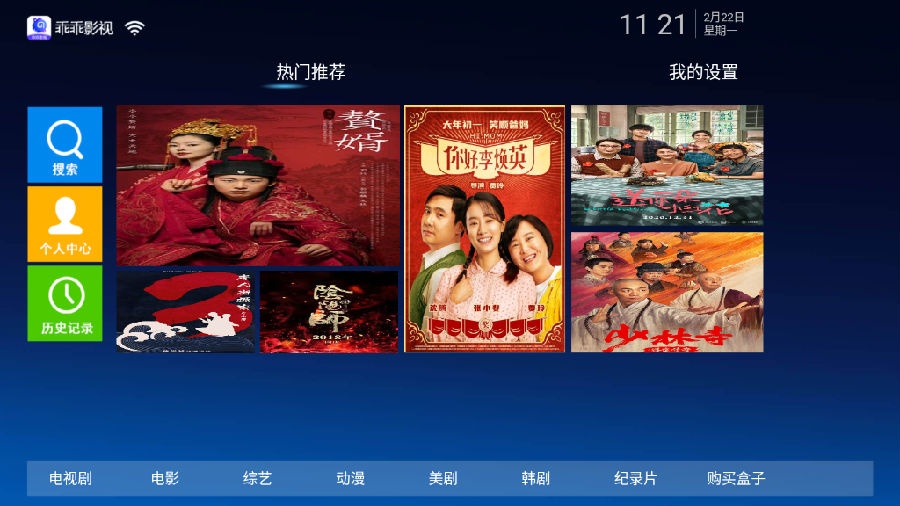Switch to 我的设置 tab
This screenshot has height=506, width=900.
coord(703,72)
